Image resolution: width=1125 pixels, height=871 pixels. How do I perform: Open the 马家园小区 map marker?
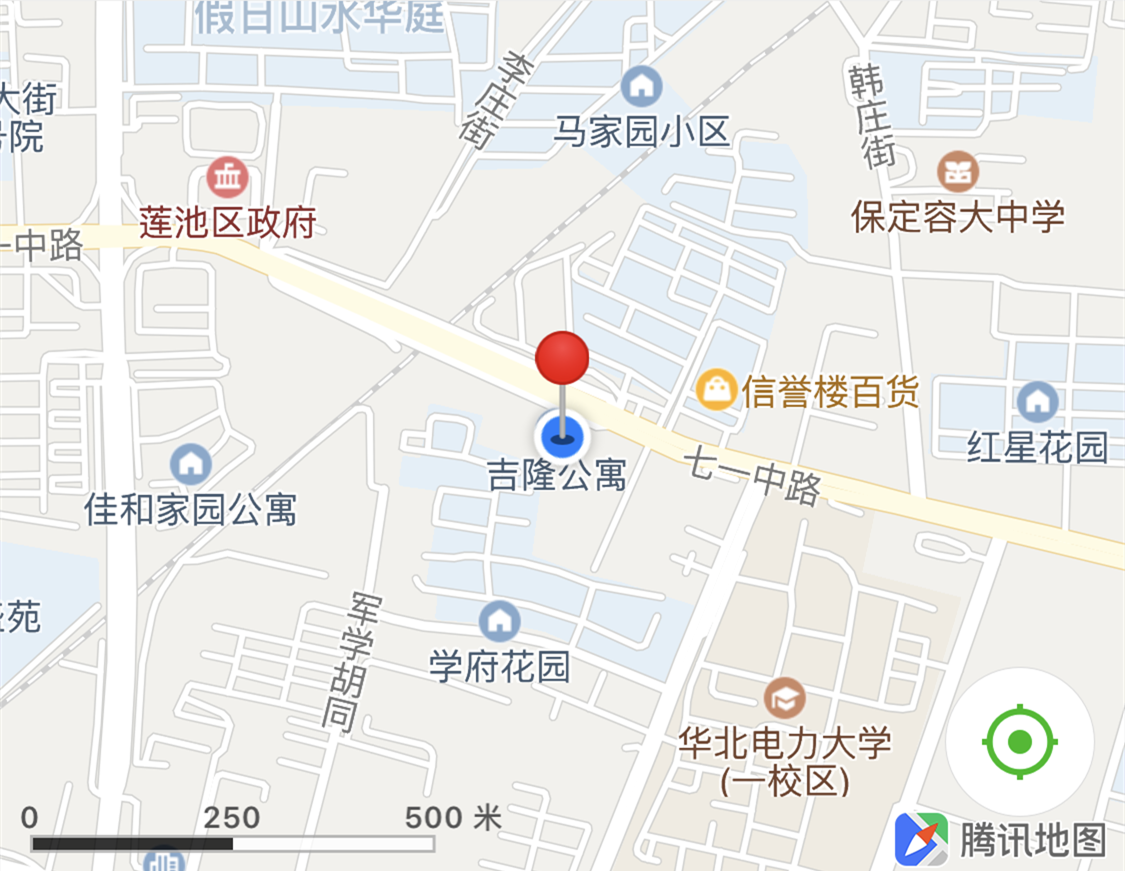641,86
